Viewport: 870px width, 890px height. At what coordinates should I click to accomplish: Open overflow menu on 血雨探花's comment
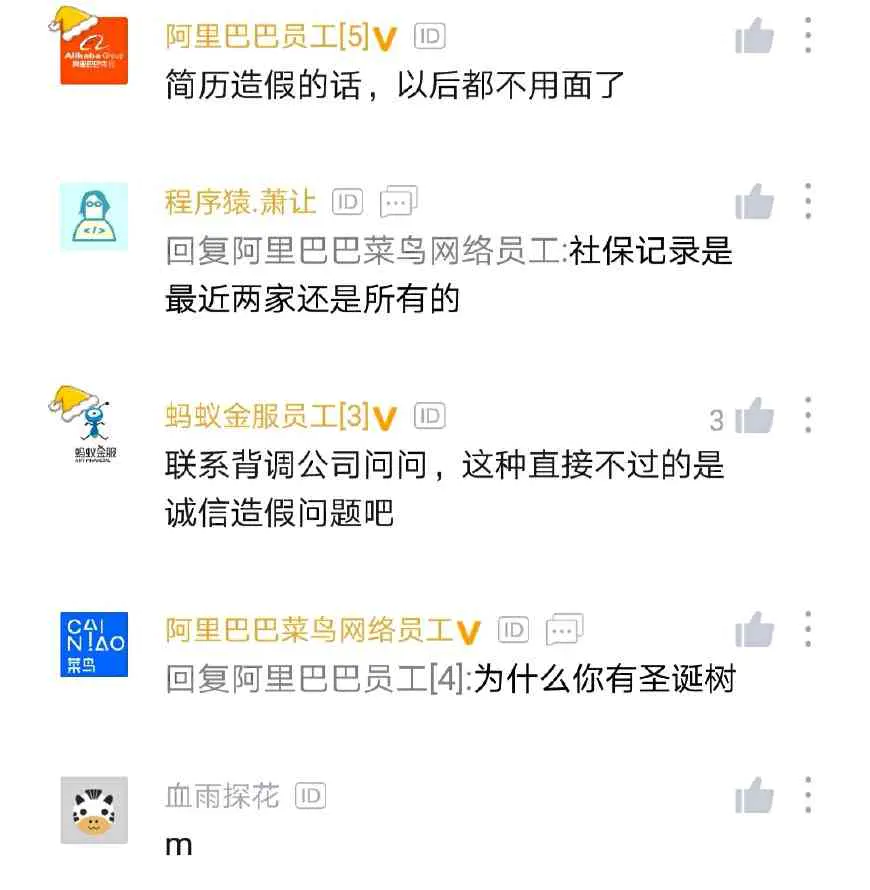808,795
